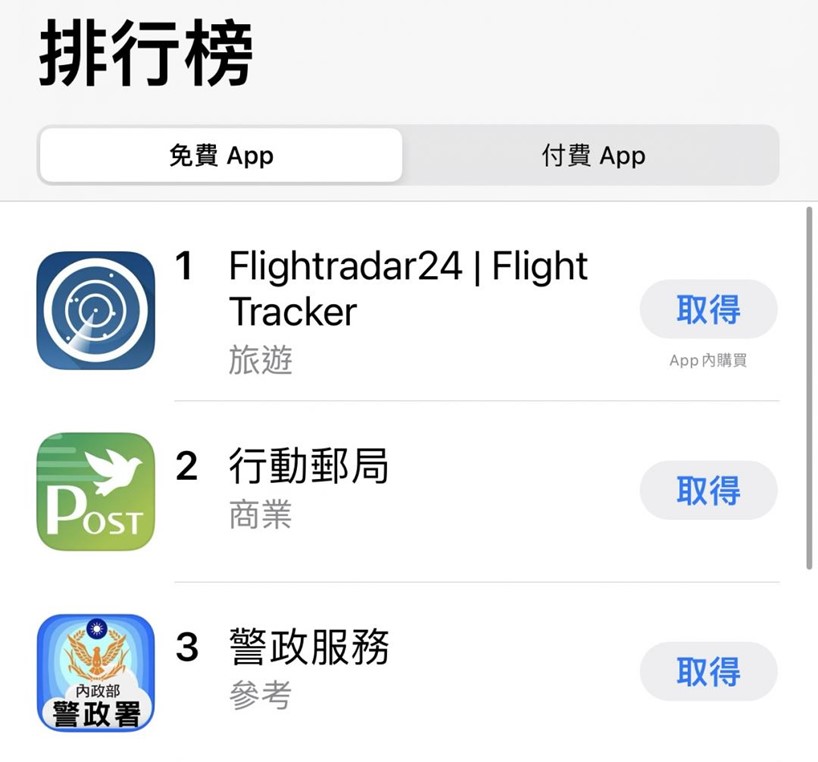Switch to the 付費 App tab
818x762 pixels.
pyautogui.click(x=593, y=156)
